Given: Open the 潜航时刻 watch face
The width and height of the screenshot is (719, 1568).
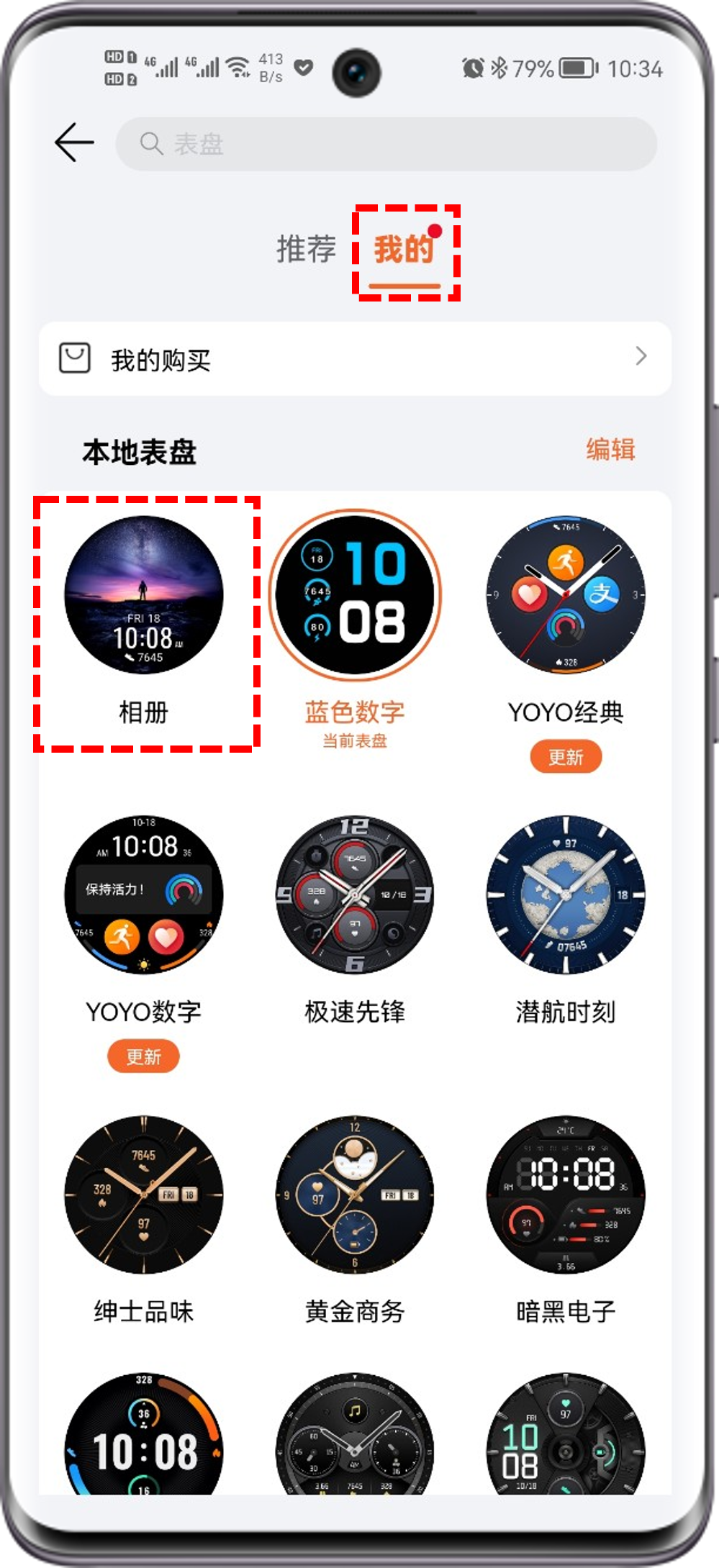Looking at the screenshot, I should click(x=566, y=894).
